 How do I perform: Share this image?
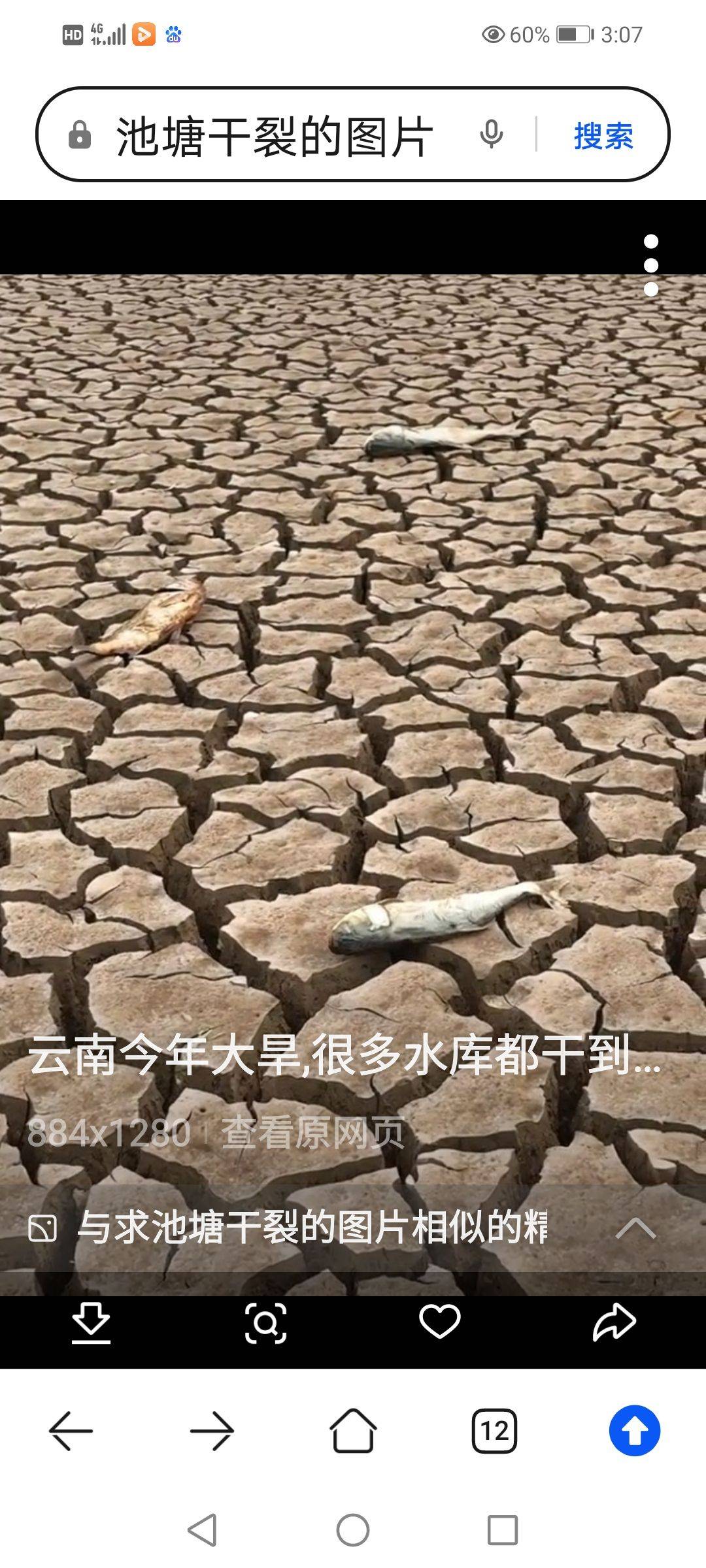pos(614,1322)
